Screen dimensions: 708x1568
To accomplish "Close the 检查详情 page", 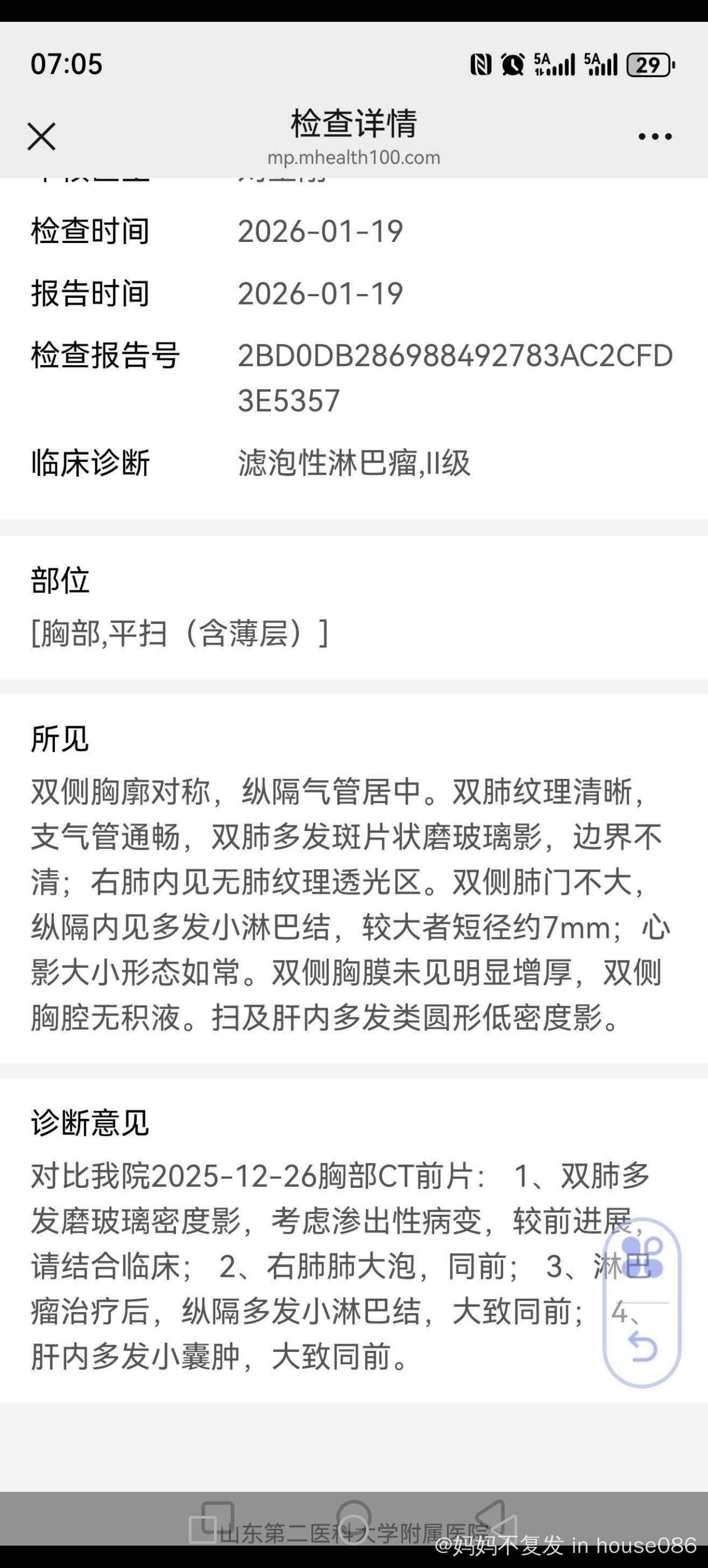I will click(41, 136).
